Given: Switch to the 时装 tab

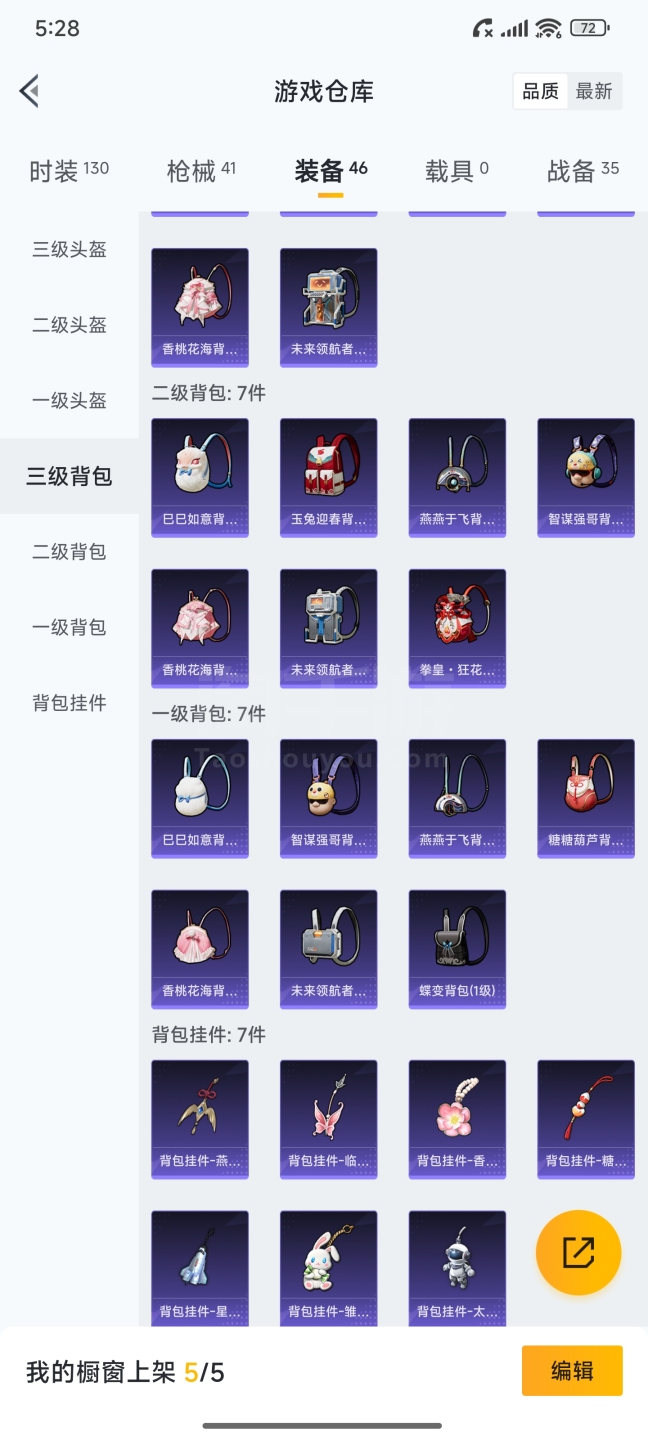Looking at the screenshot, I should point(68,171).
